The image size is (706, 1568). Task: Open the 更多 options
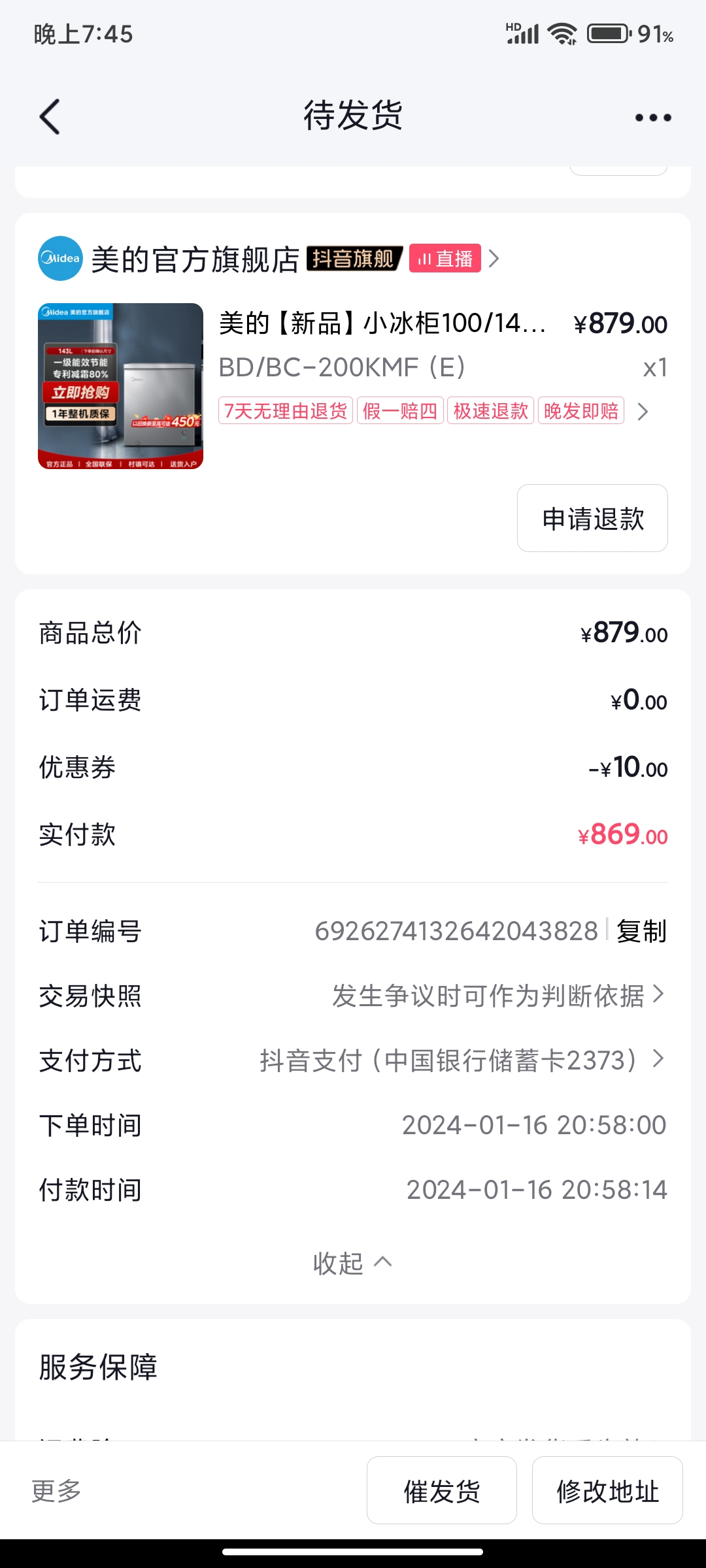tap(57, 1491)
